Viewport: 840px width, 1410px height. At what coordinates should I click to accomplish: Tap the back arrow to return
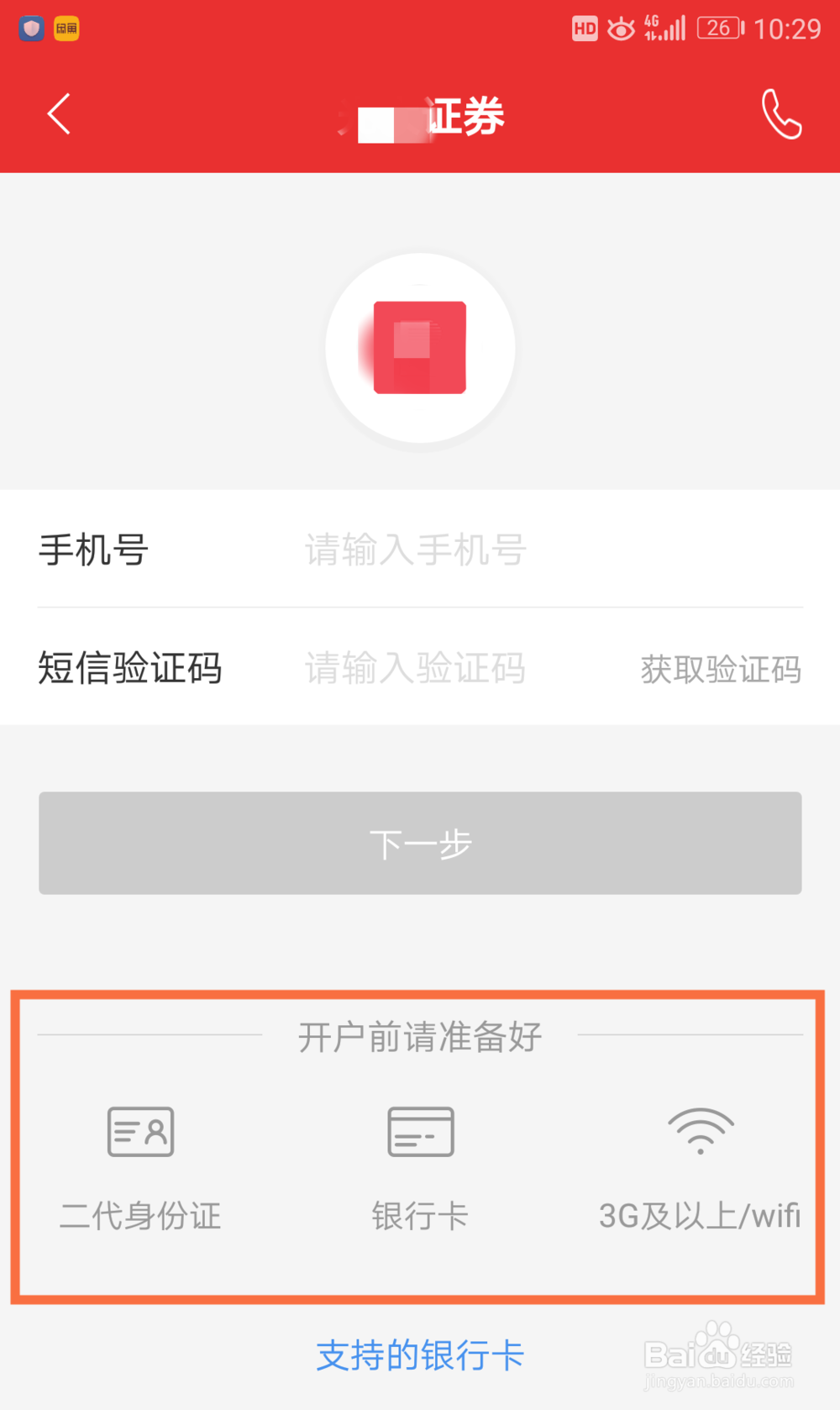(59, 113)
